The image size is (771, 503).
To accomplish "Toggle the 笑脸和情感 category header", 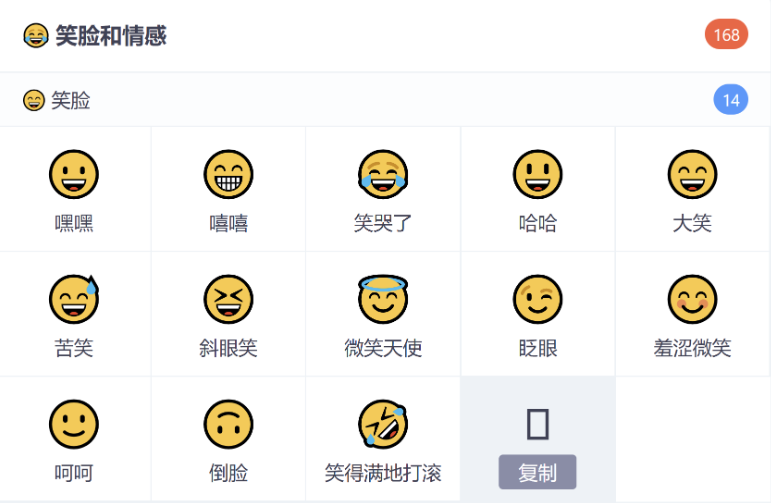I will click(x=386, y=35).
